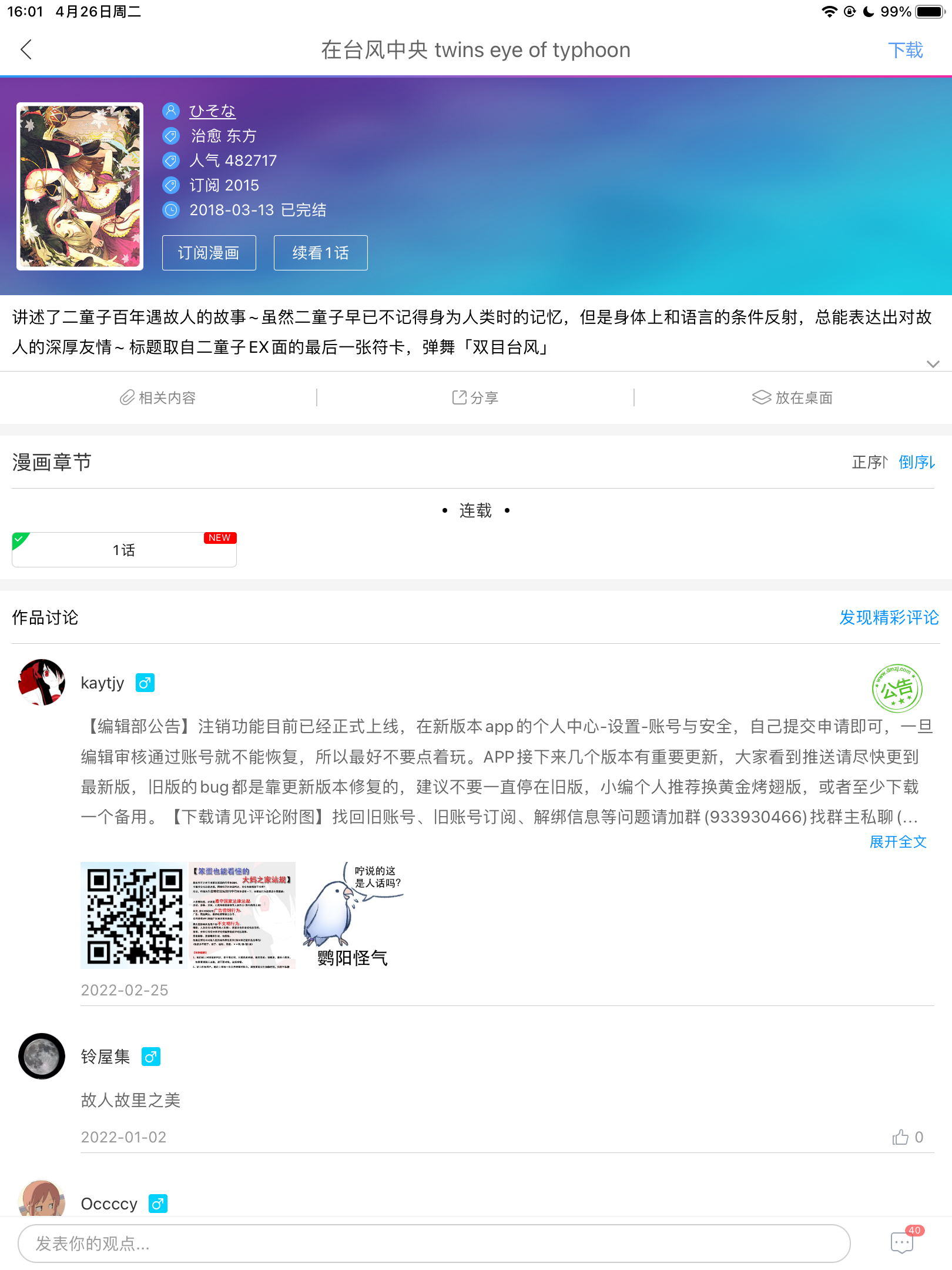
Task: Go back using the top-left arrow
Action: click(26, 50)
